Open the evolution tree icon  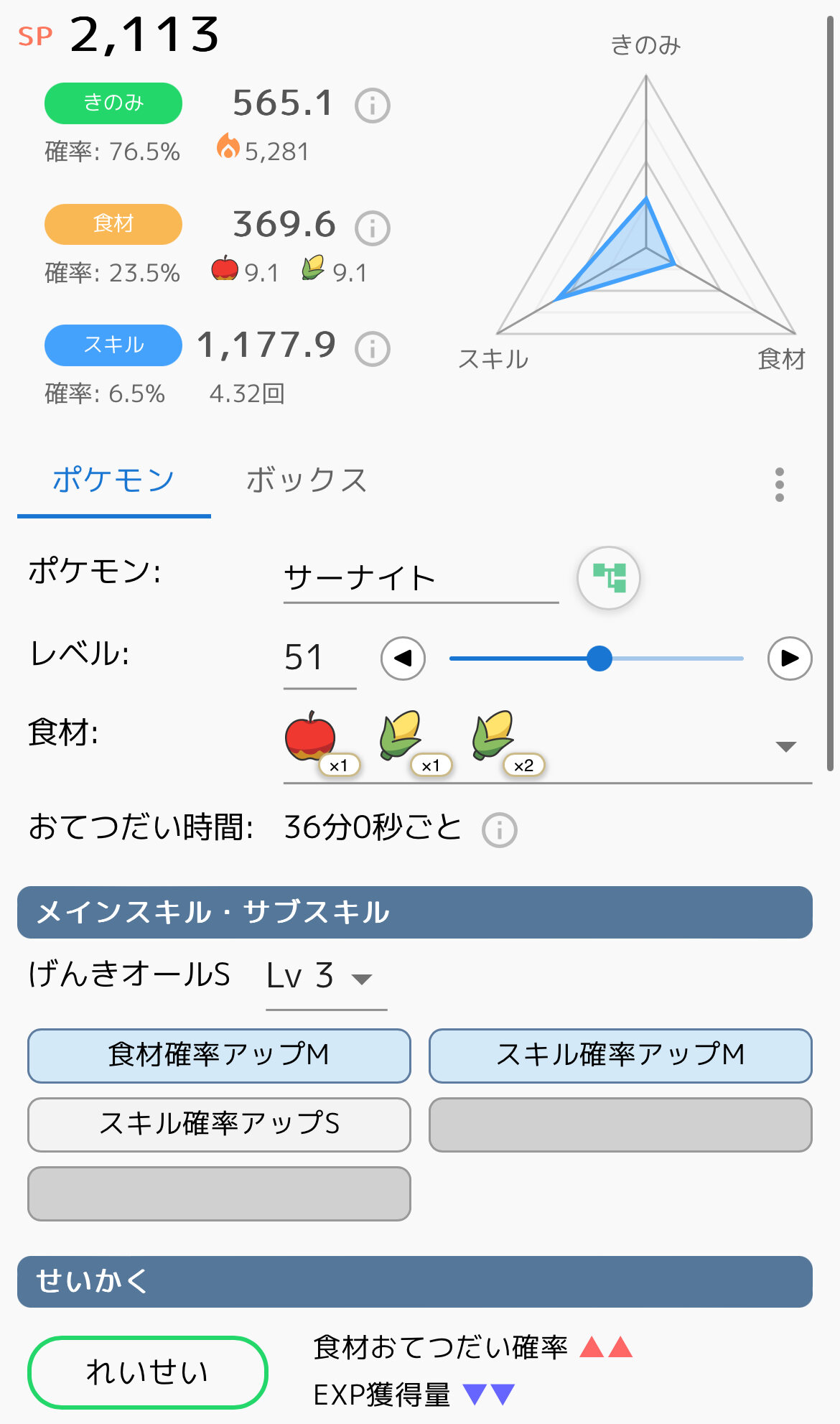click(609, 578)
